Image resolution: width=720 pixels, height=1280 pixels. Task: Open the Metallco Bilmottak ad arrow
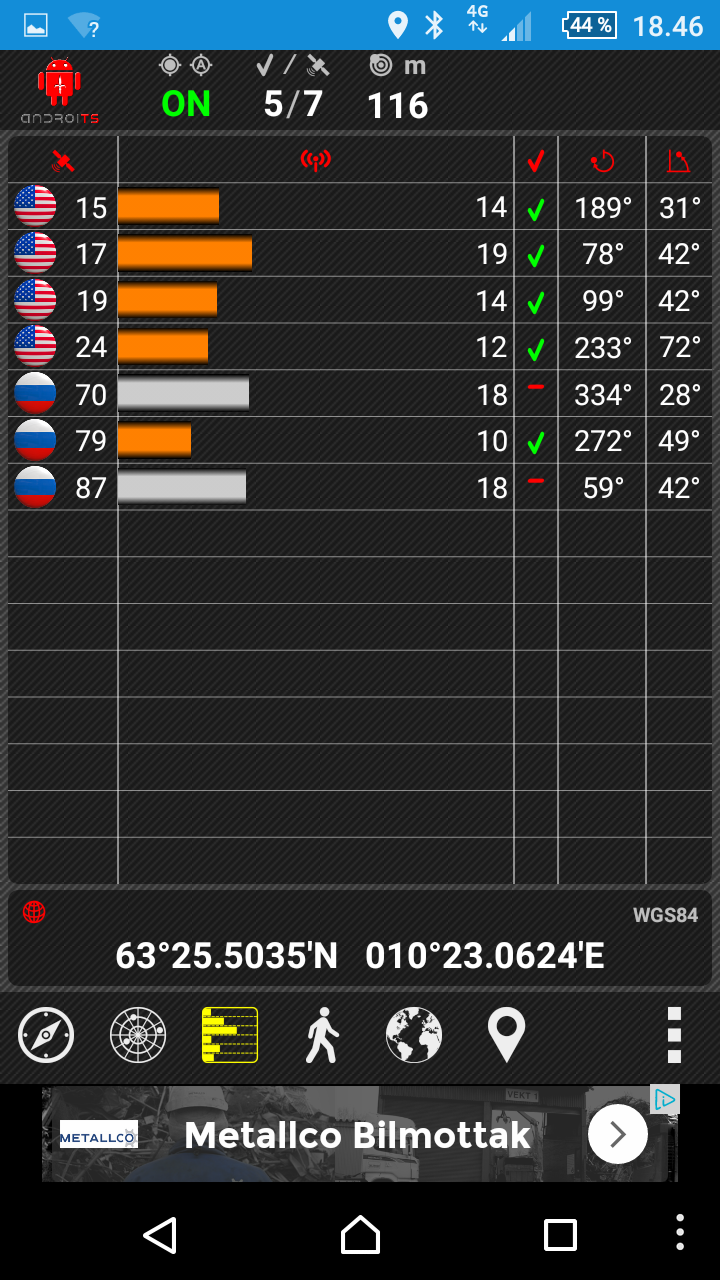[x=617, y=1134]
